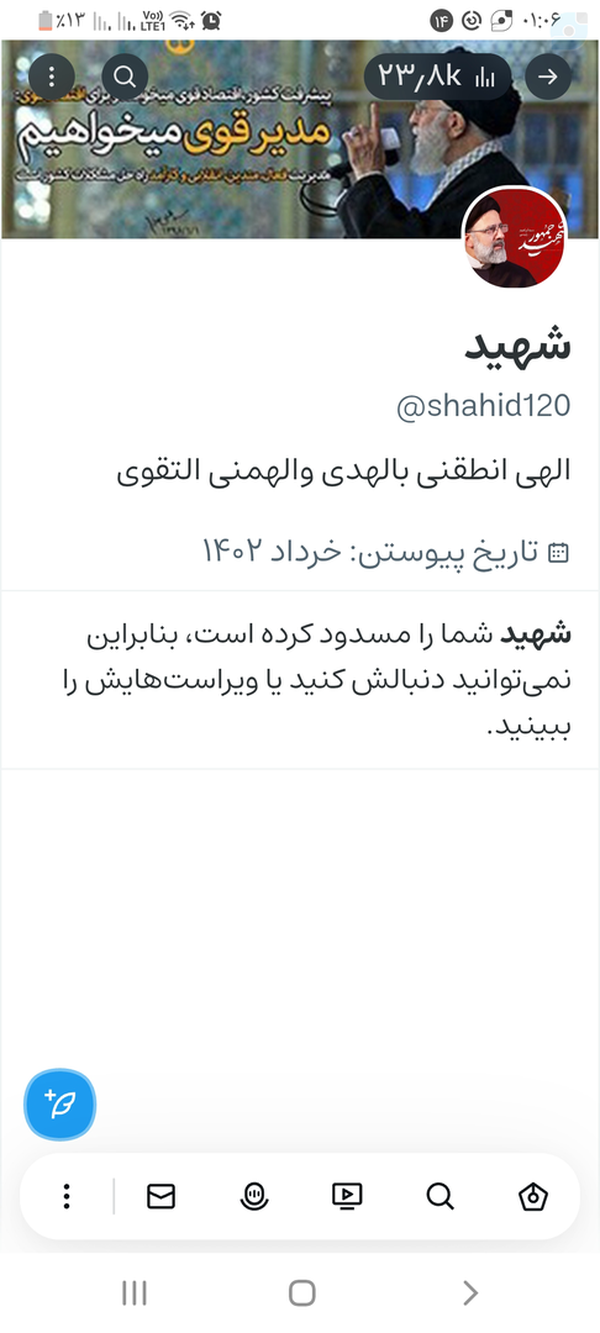Viewport: 600px width, 1333px height.
Task: Open the 23.8k stats chip
Action: tap(438, 76)
